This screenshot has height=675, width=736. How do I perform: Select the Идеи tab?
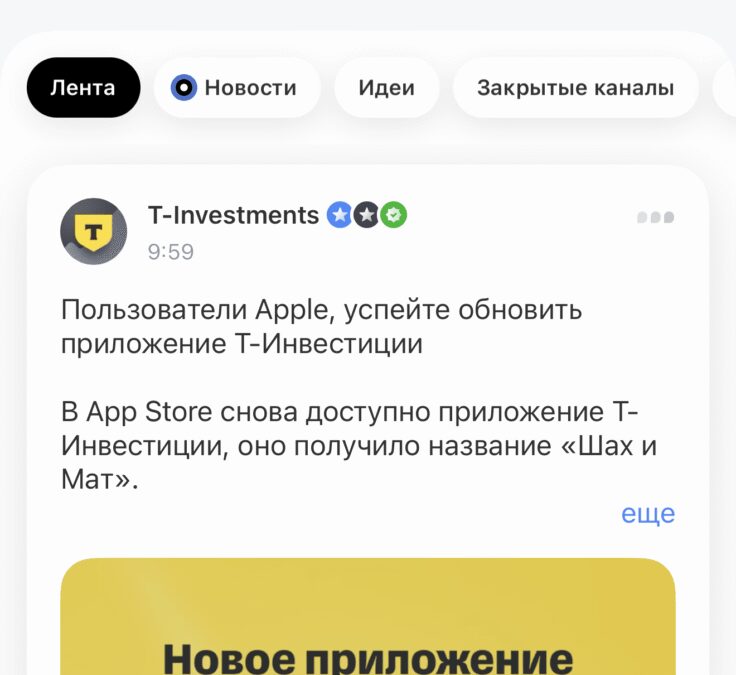[x=387, y=88]
